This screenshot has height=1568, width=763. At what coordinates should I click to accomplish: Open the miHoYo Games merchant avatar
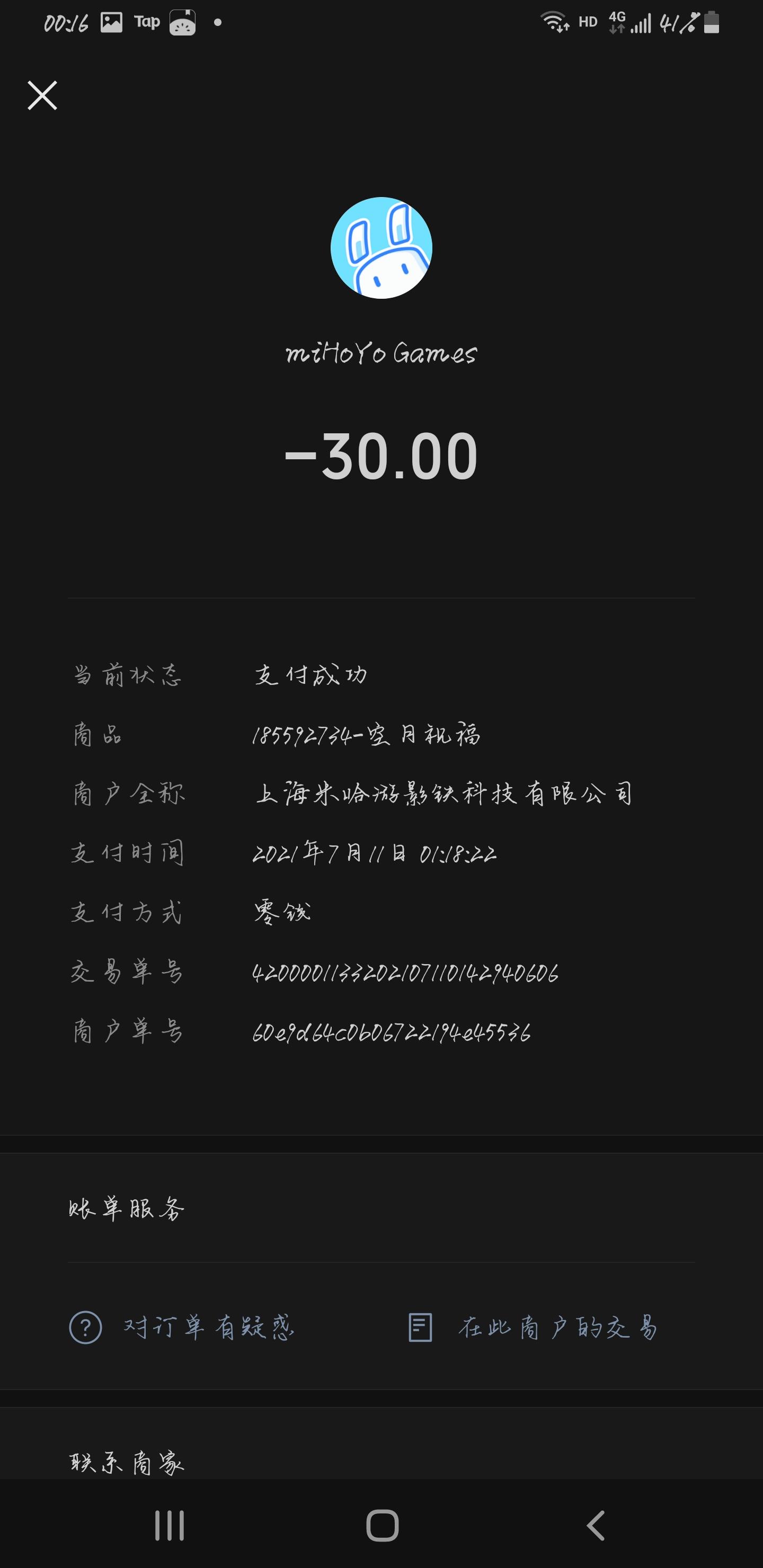click(x=381, y=248)
